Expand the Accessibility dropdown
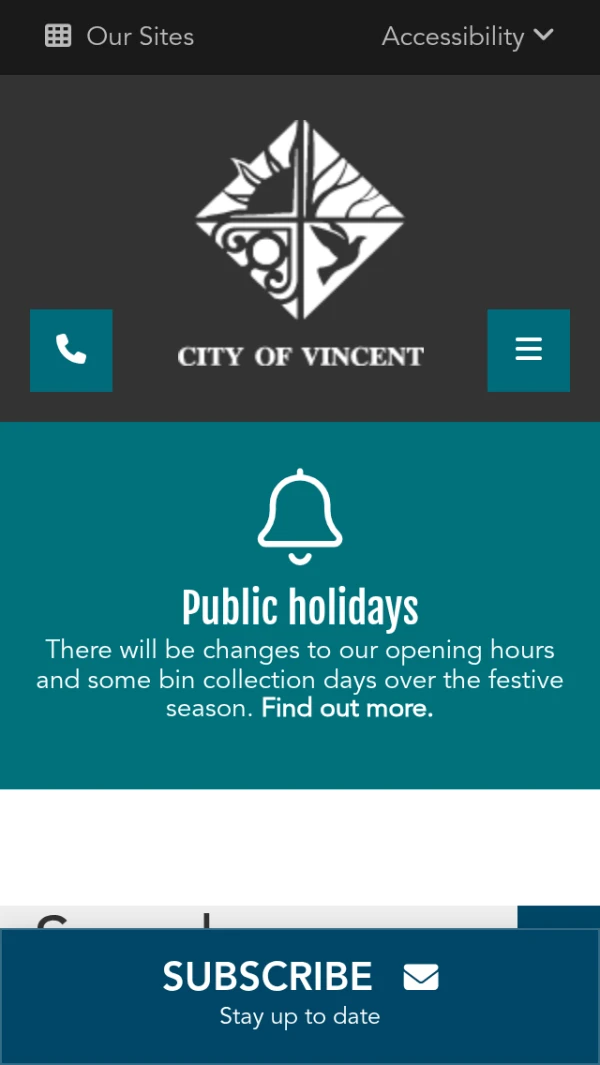 point(467,37)
